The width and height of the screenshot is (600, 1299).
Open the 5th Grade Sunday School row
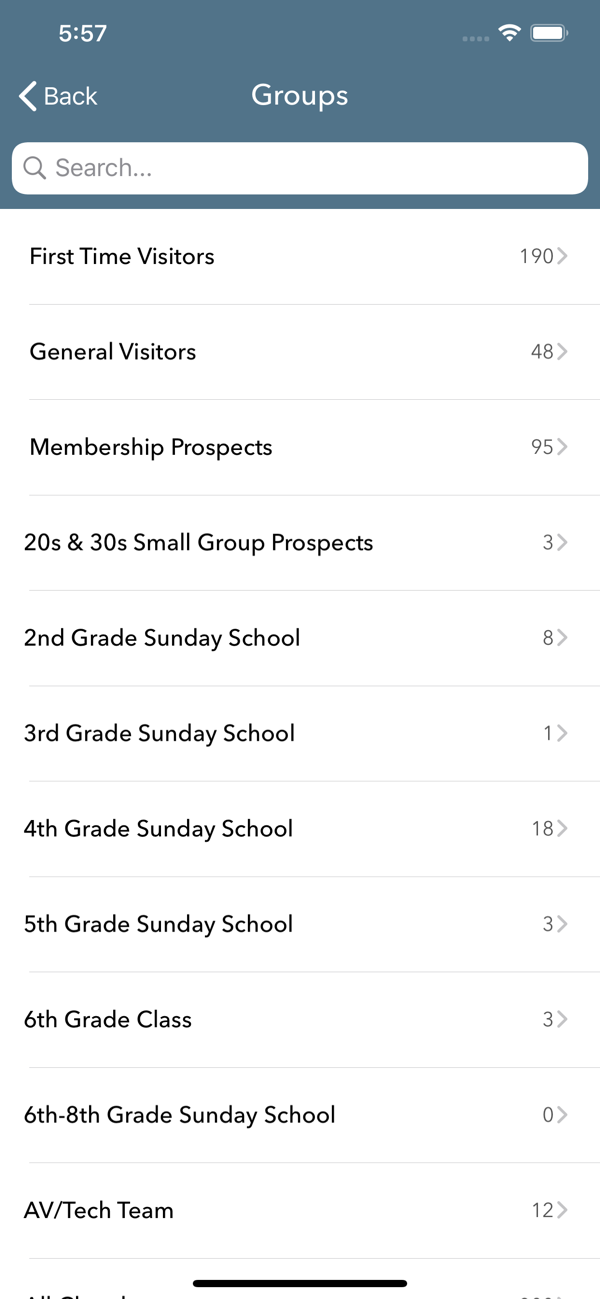coord(300,924)
